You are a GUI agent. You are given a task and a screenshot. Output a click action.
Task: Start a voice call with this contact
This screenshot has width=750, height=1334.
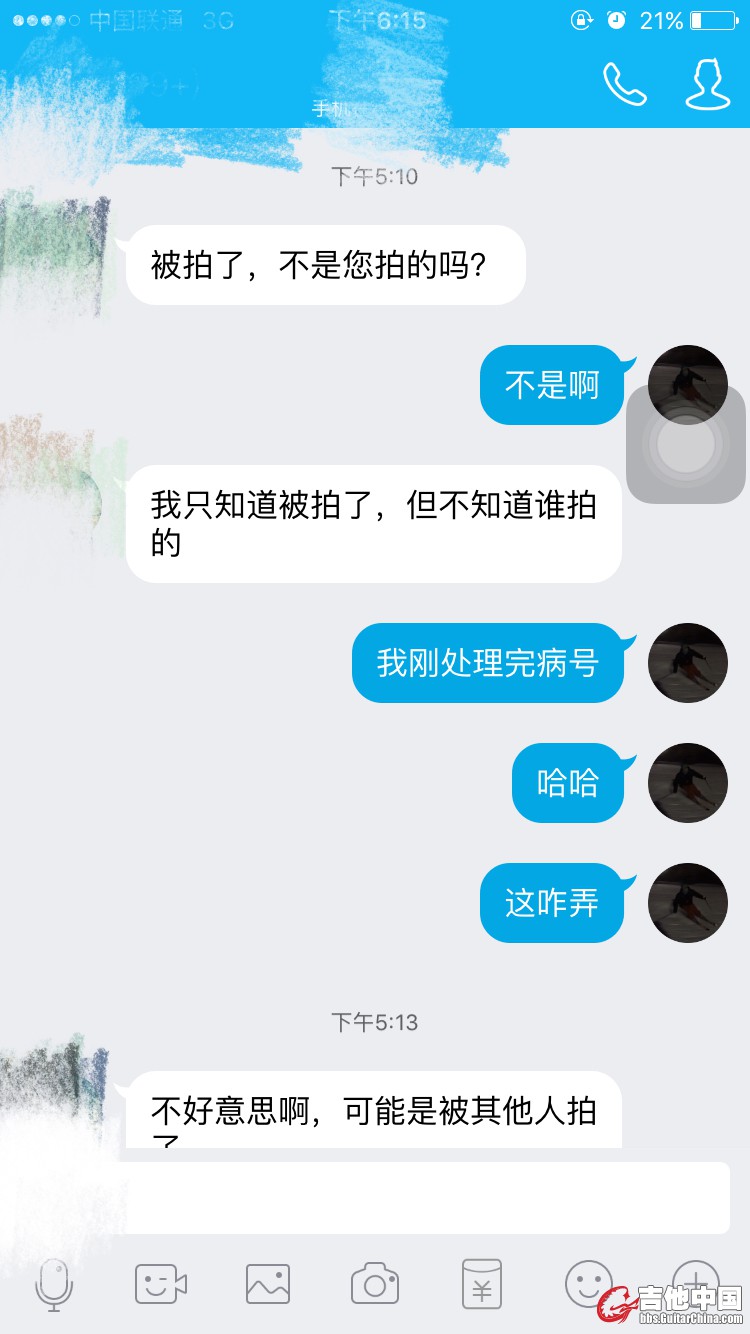click(625, 85)
